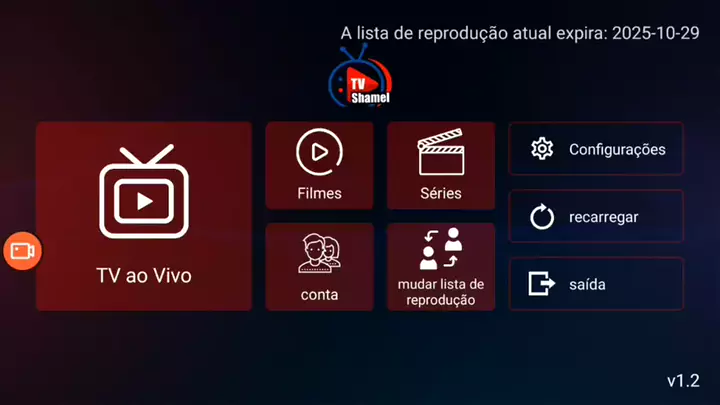The width and height of the screenshot is (720, 405).
Task: Open the conta tile
Action: click(x=319, y=266)
